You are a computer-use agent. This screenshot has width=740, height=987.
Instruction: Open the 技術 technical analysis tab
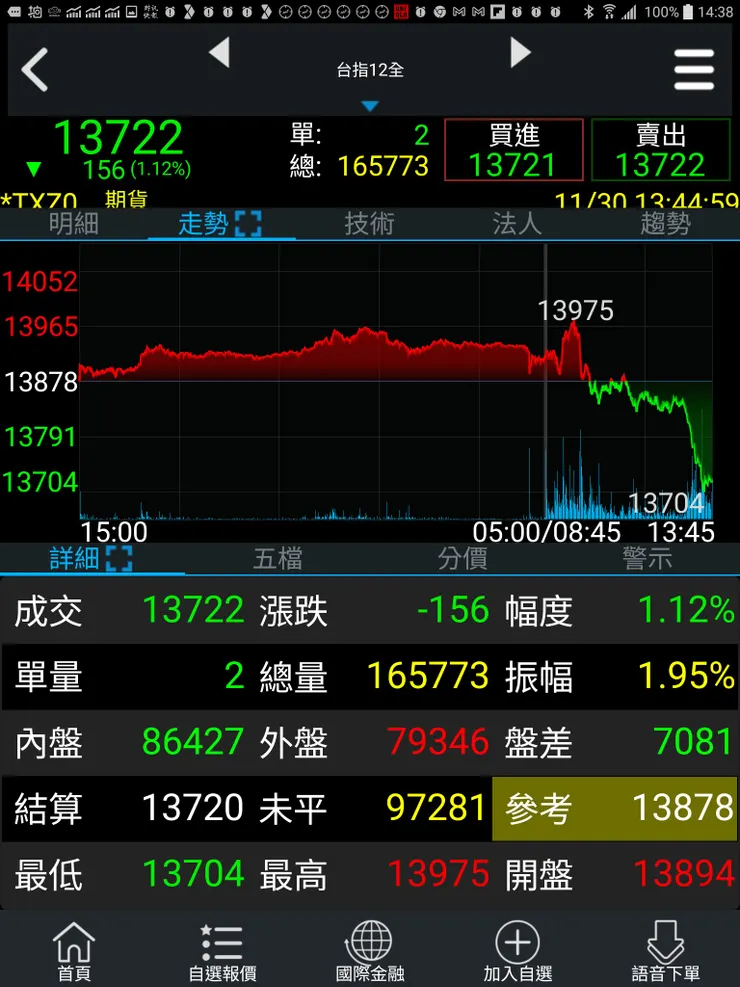coord(370,224)
